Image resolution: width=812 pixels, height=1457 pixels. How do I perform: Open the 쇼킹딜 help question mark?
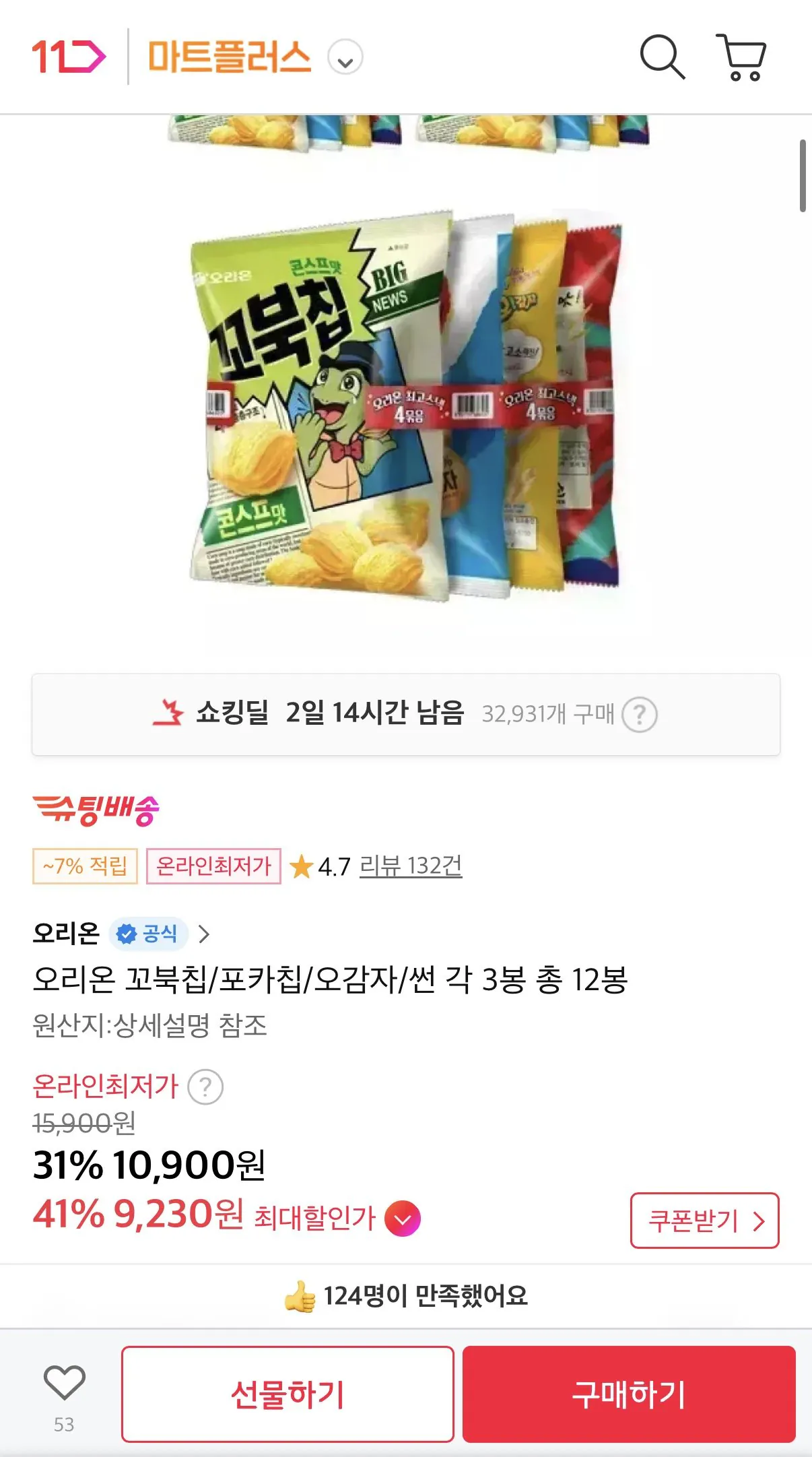click(639, 715)
